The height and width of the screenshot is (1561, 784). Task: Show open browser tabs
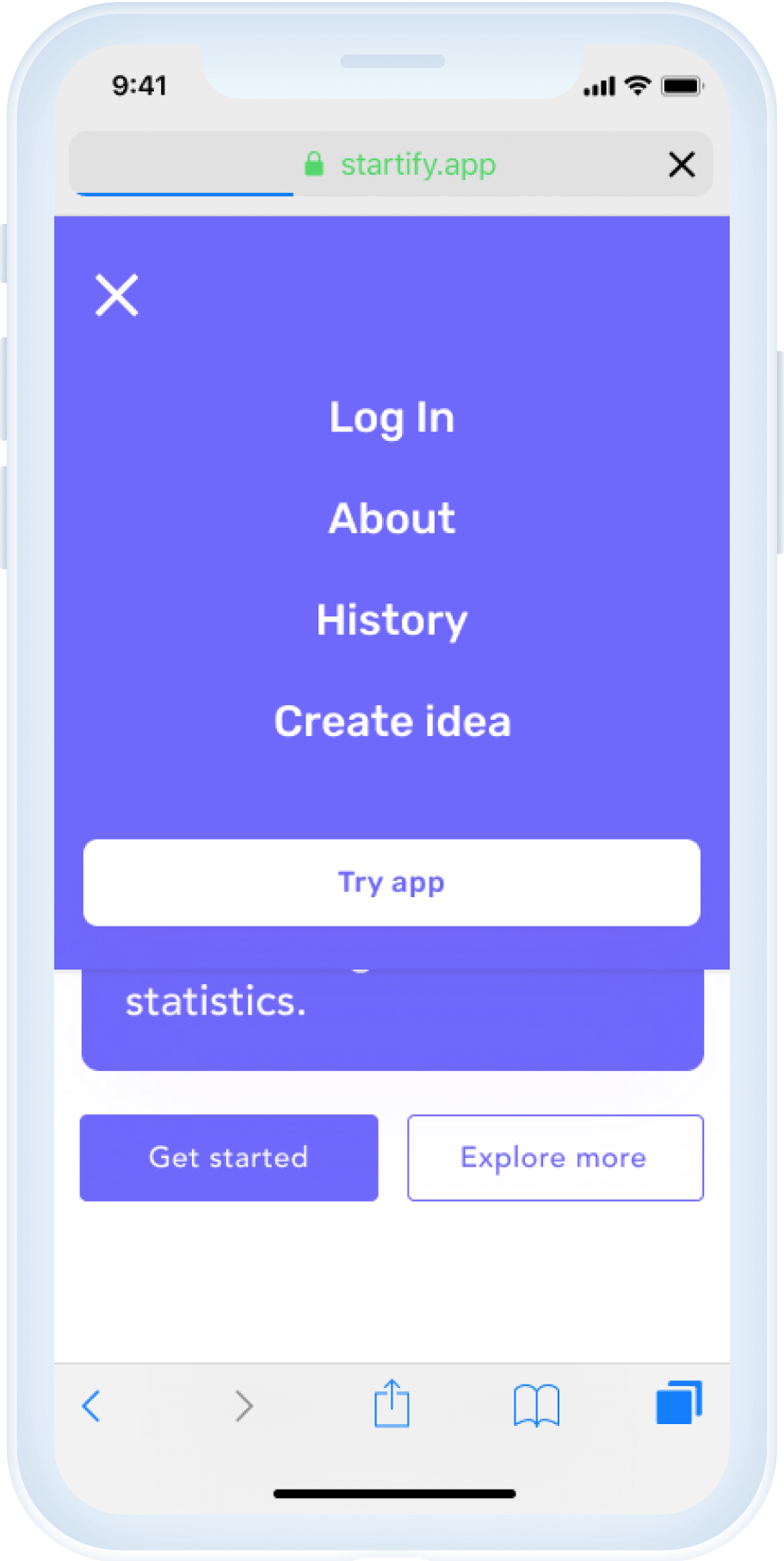(x=679, y=1403)
